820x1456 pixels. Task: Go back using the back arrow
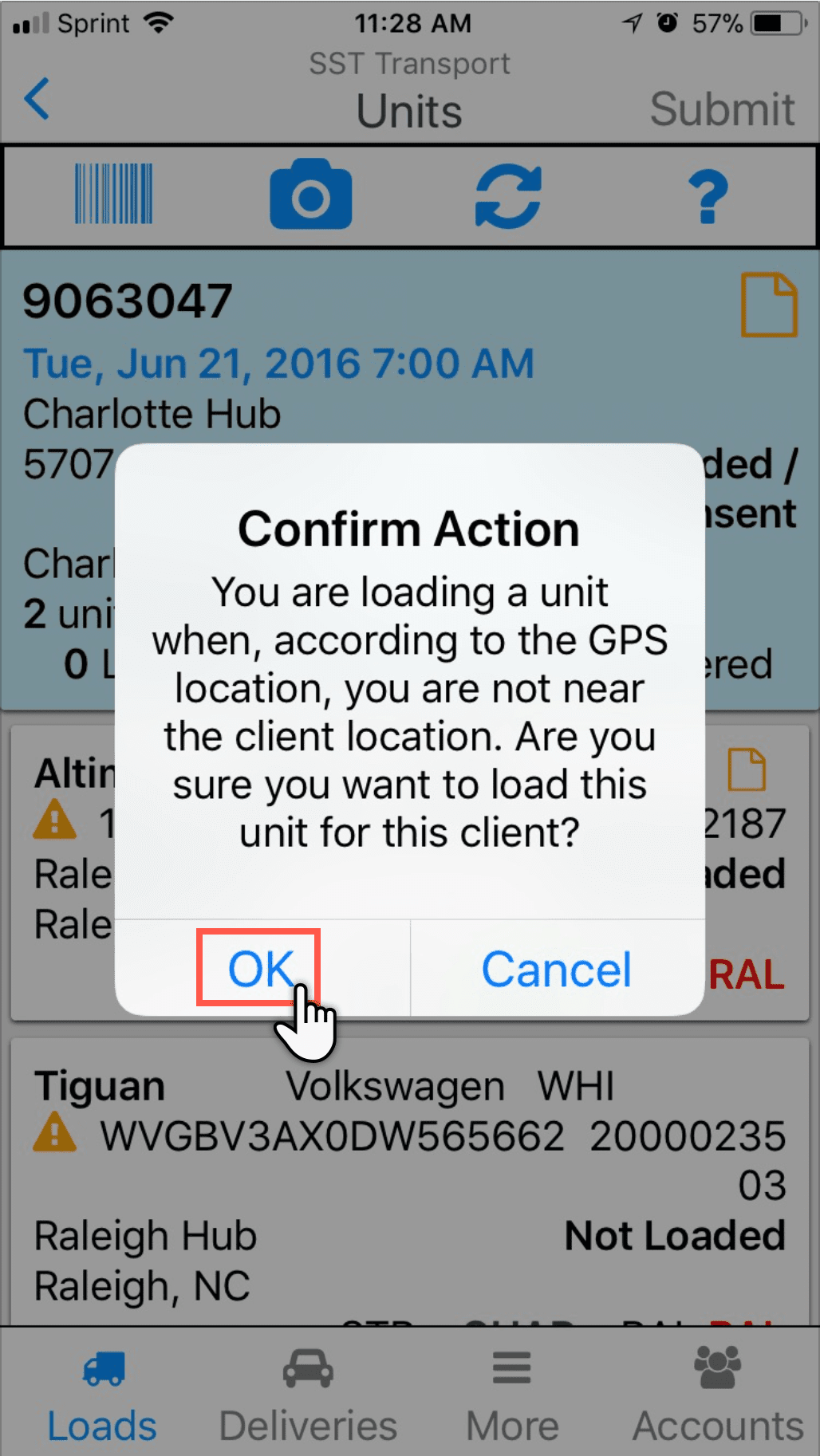[37, 99]
